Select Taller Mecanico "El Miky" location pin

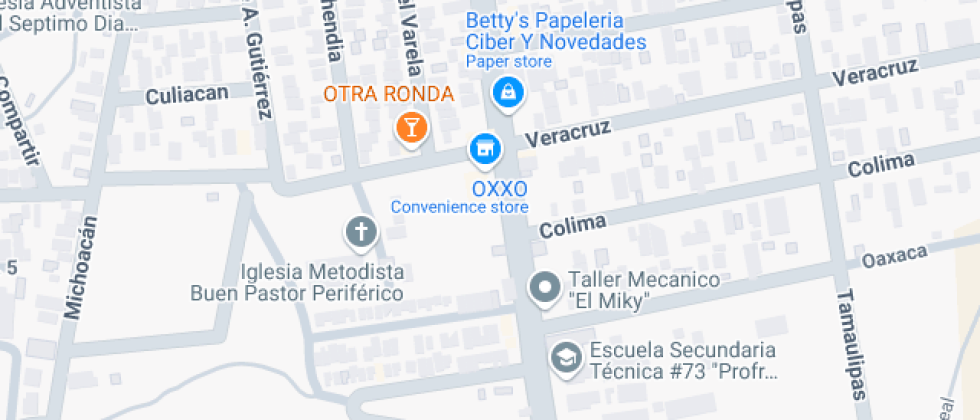(545, 288)
